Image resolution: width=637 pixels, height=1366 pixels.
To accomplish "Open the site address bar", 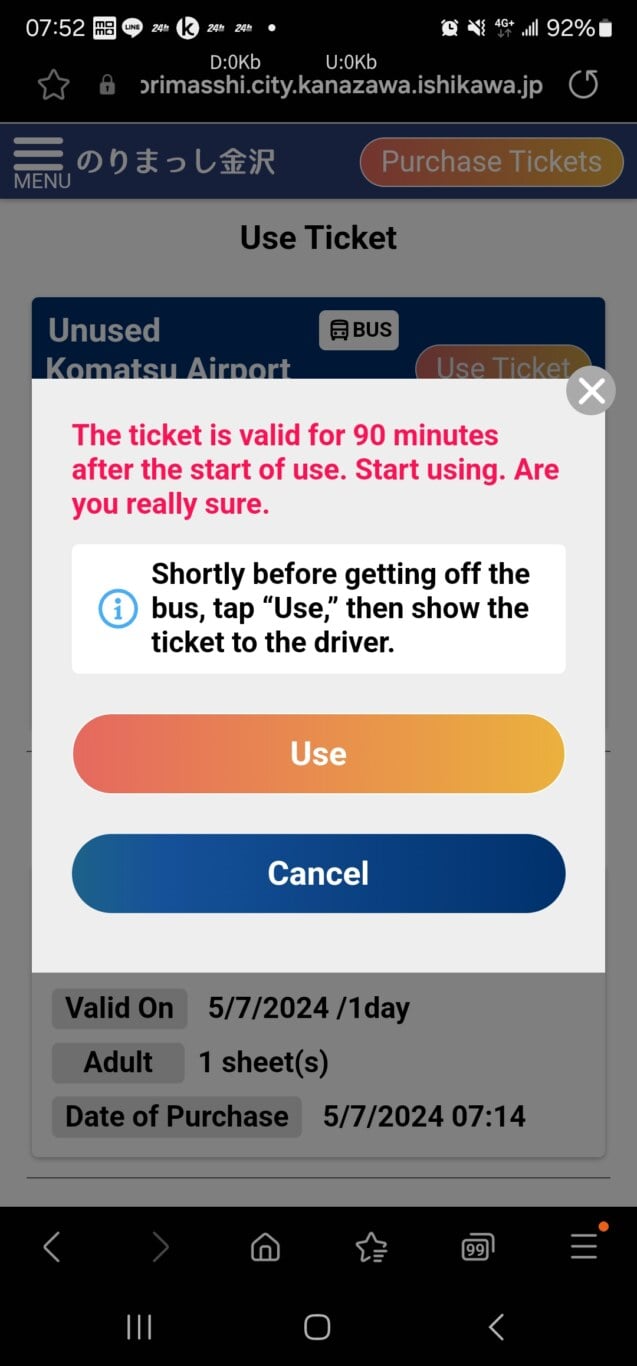I will [341, 86].
